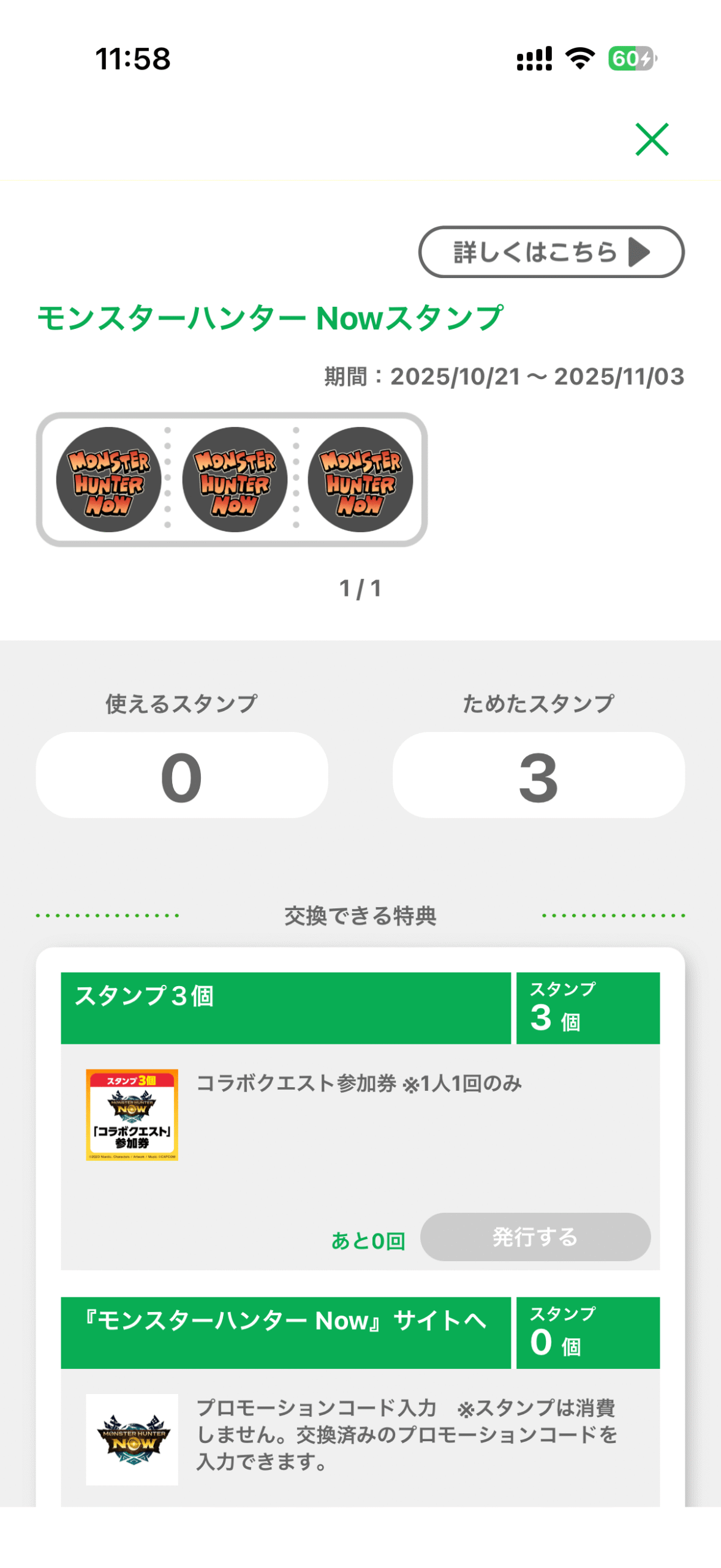This screenshot has width=721, height=1568.
Task: Open the 『モンスターハンター Now』サイトへ reward
Action: 285,1332
